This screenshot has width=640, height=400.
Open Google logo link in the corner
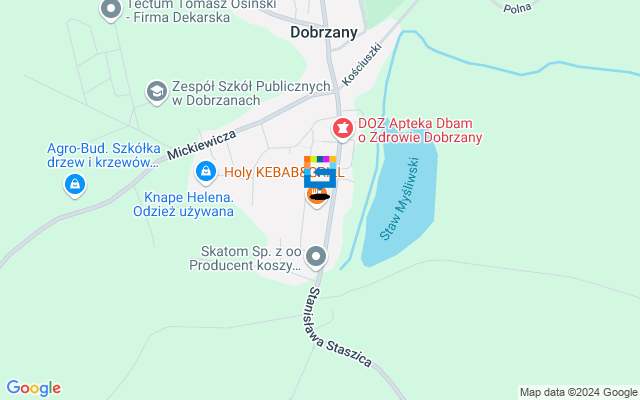pos(33,388)
